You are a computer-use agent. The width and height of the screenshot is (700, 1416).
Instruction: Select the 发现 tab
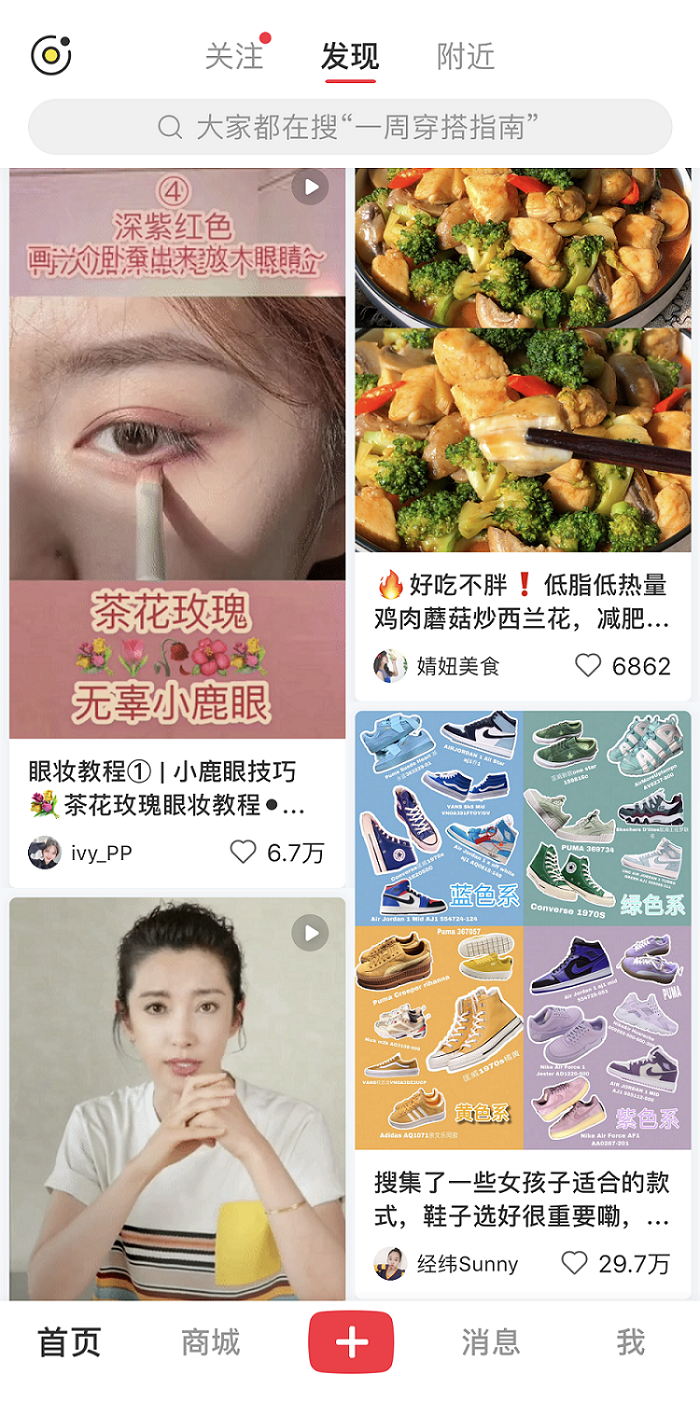click(350, 56)
